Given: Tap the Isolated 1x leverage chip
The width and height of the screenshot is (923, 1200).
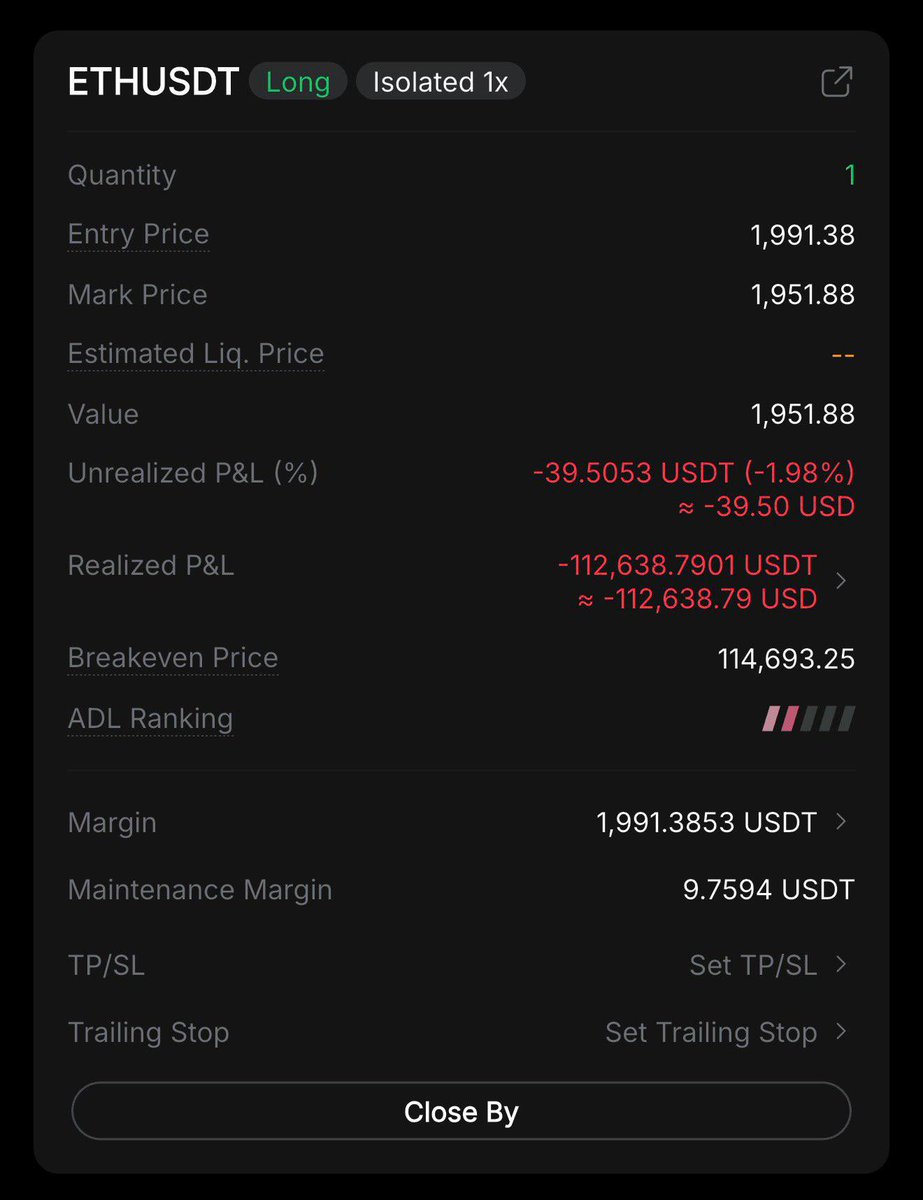Looking at the screenshot, I should coord(440,82).
